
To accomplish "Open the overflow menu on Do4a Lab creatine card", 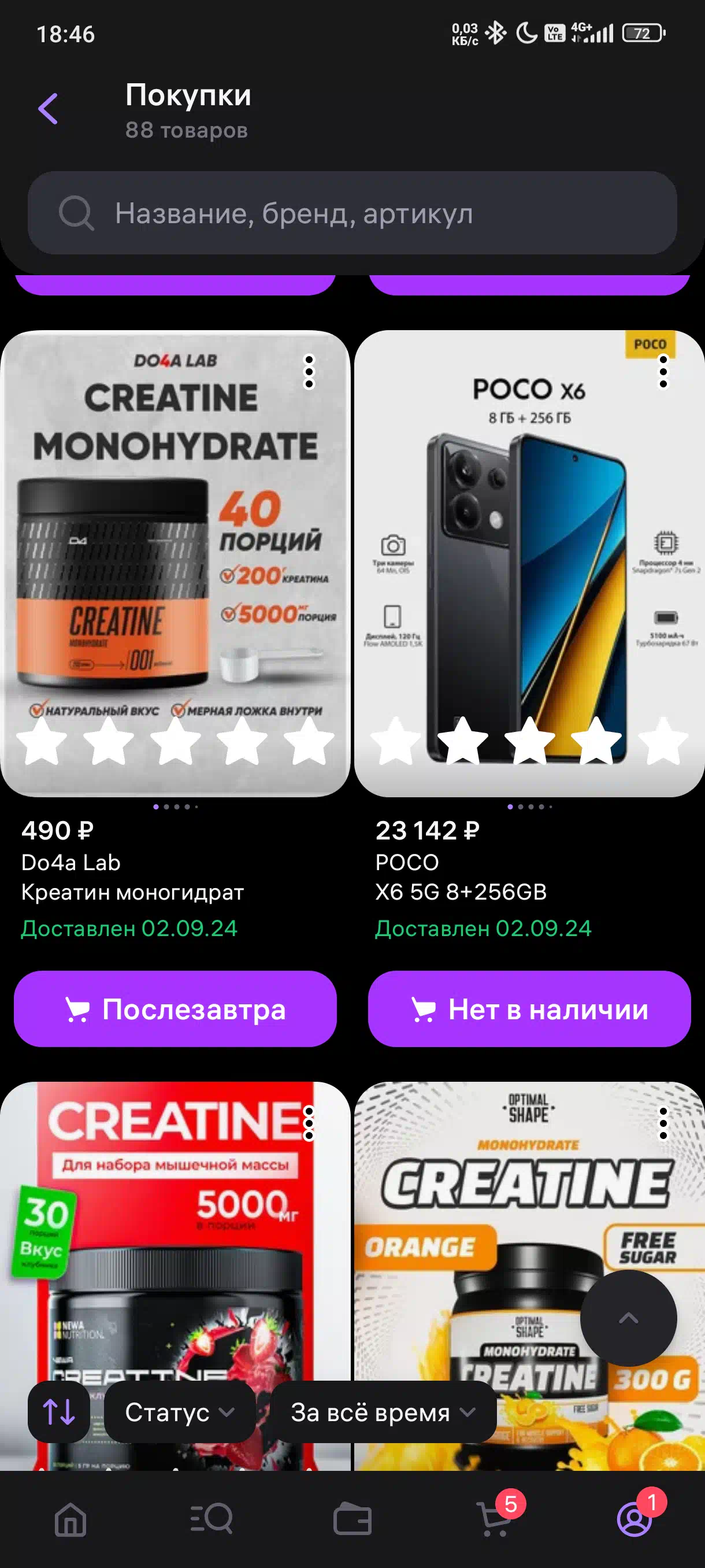I will click(309, 372).
